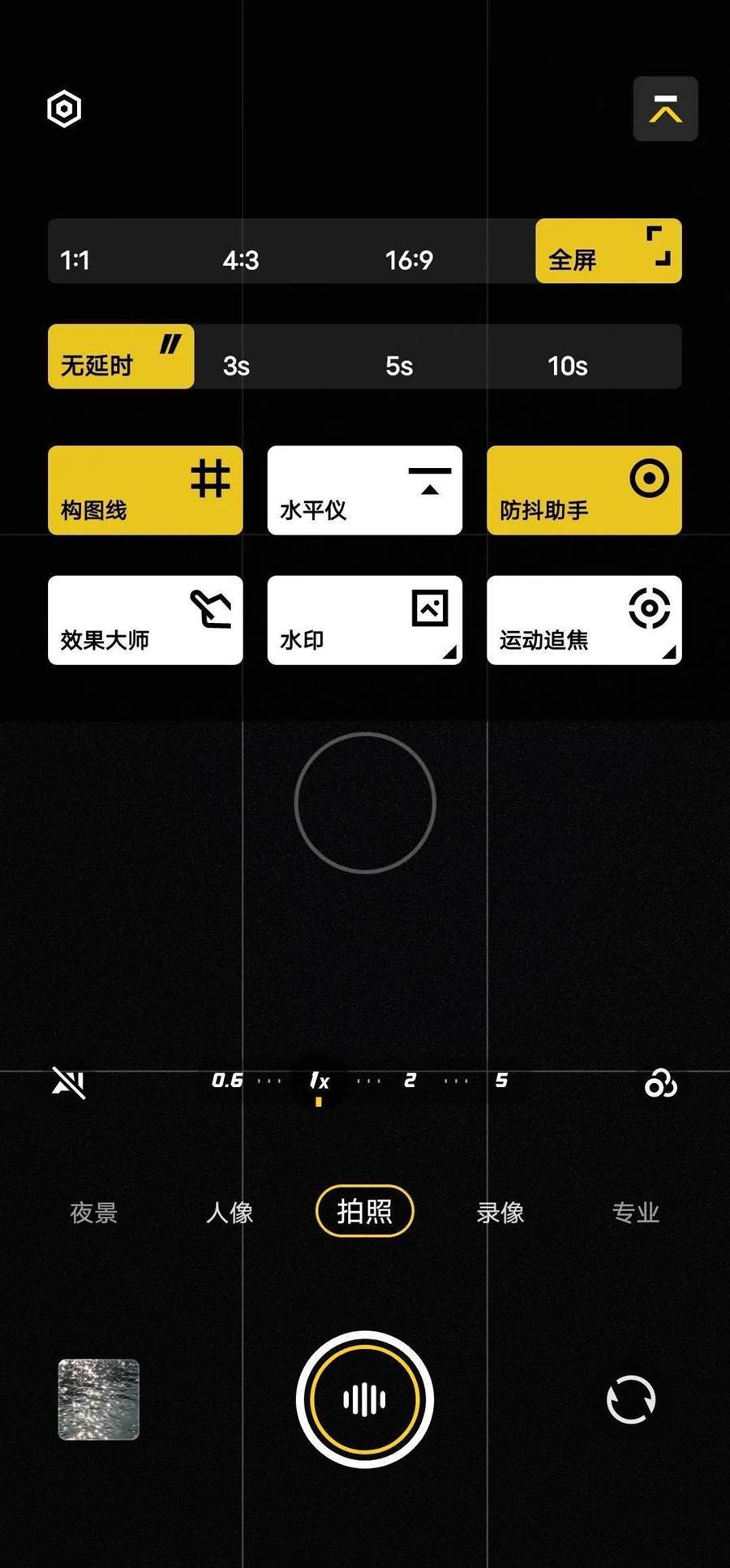Open 运动追焦 motion tracking focus options
Viewport: 730px width, 1568px height.
584,620
